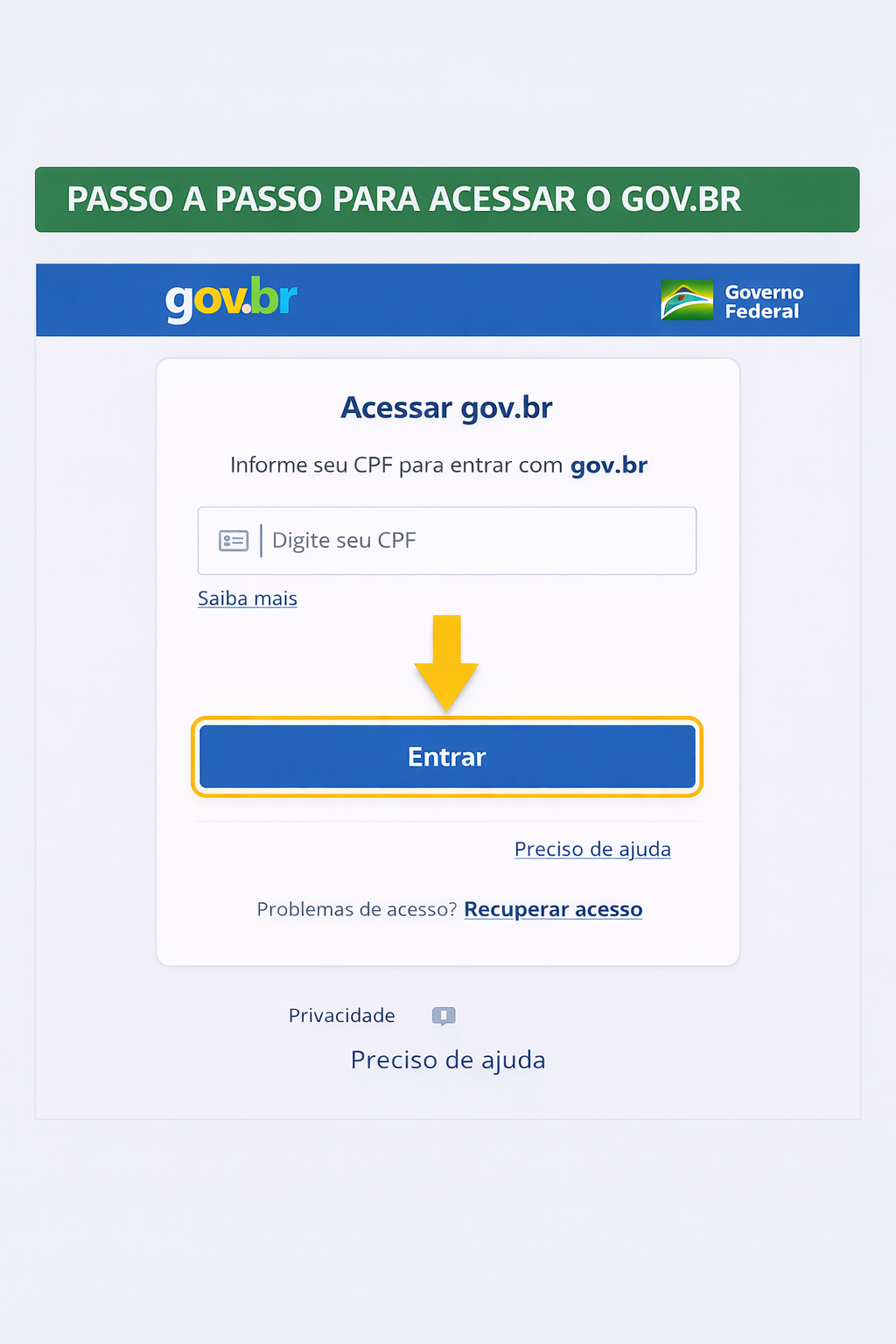Open the Recuperar acesso link

click(x=552, y=909)
